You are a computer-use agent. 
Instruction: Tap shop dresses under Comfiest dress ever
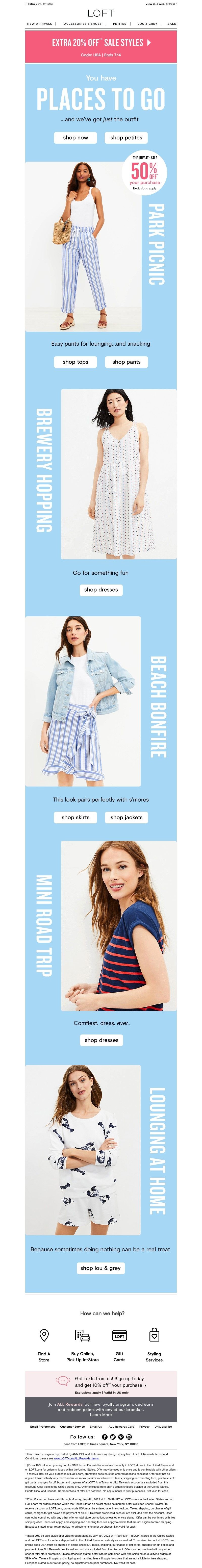tap(101, 1040)
